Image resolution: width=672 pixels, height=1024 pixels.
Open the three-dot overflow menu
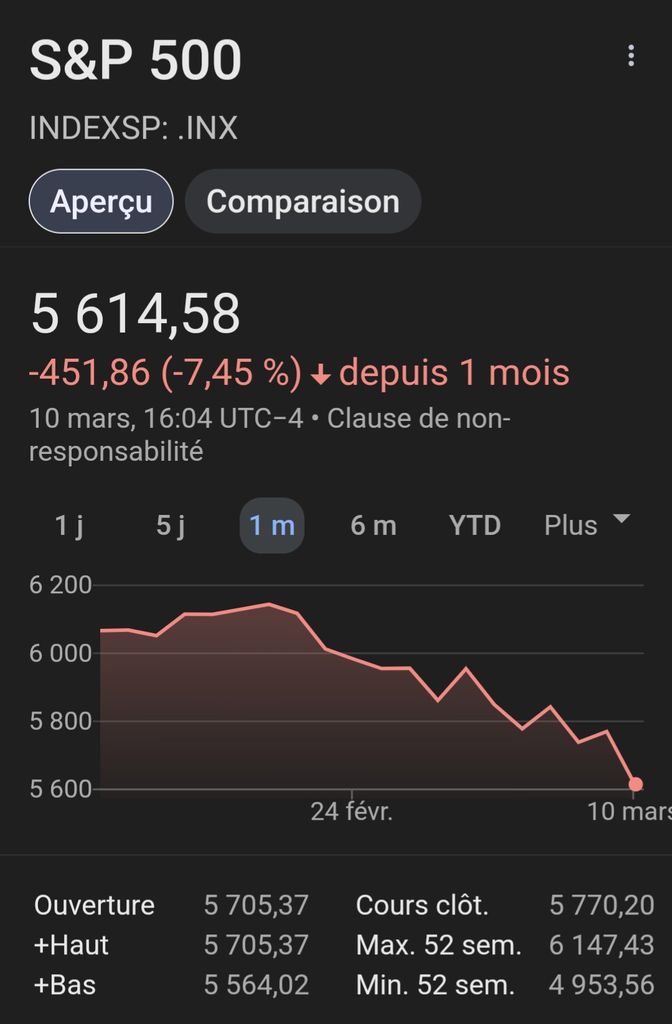[x=631, y=56]
